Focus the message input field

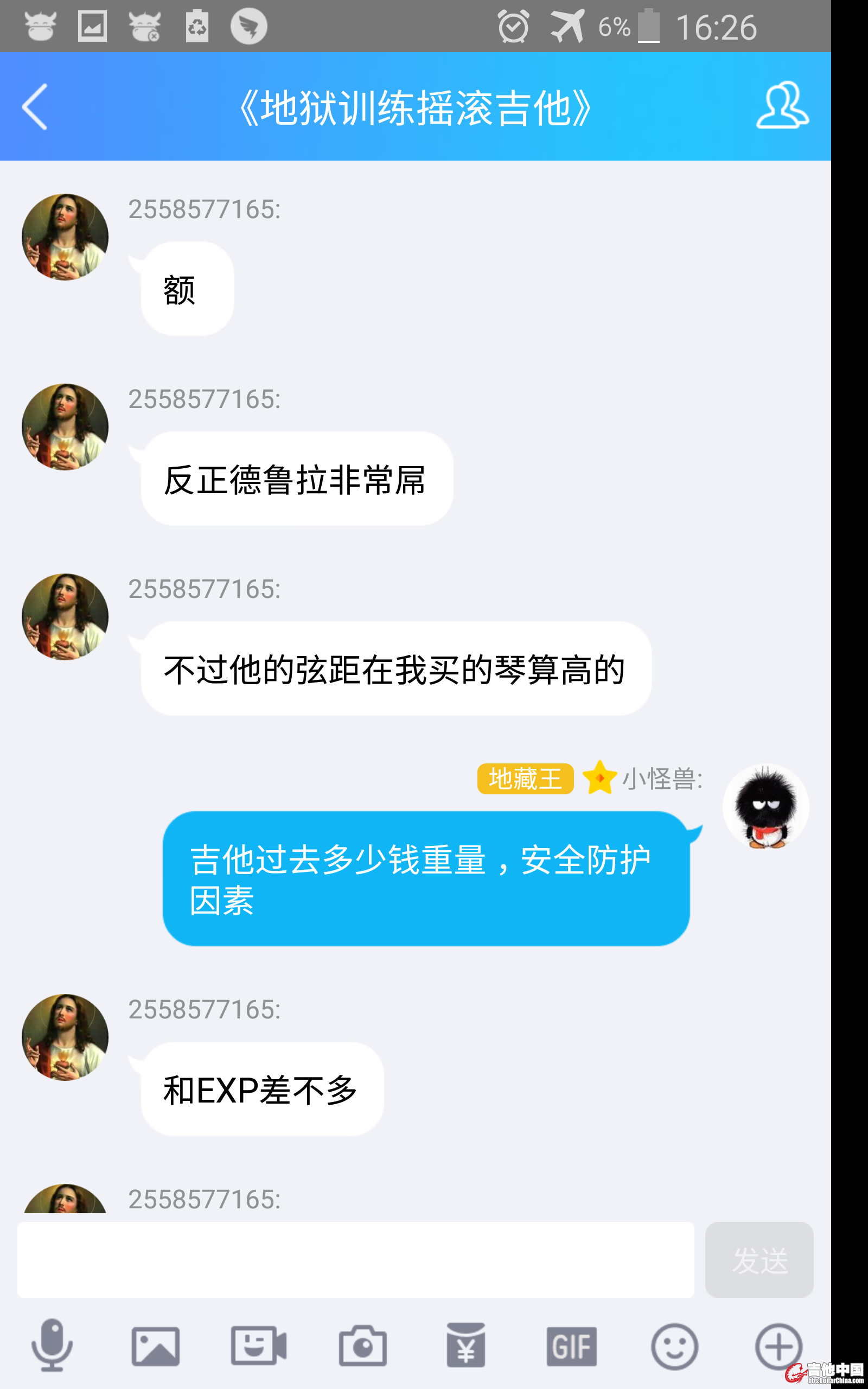click(355, 1259)
